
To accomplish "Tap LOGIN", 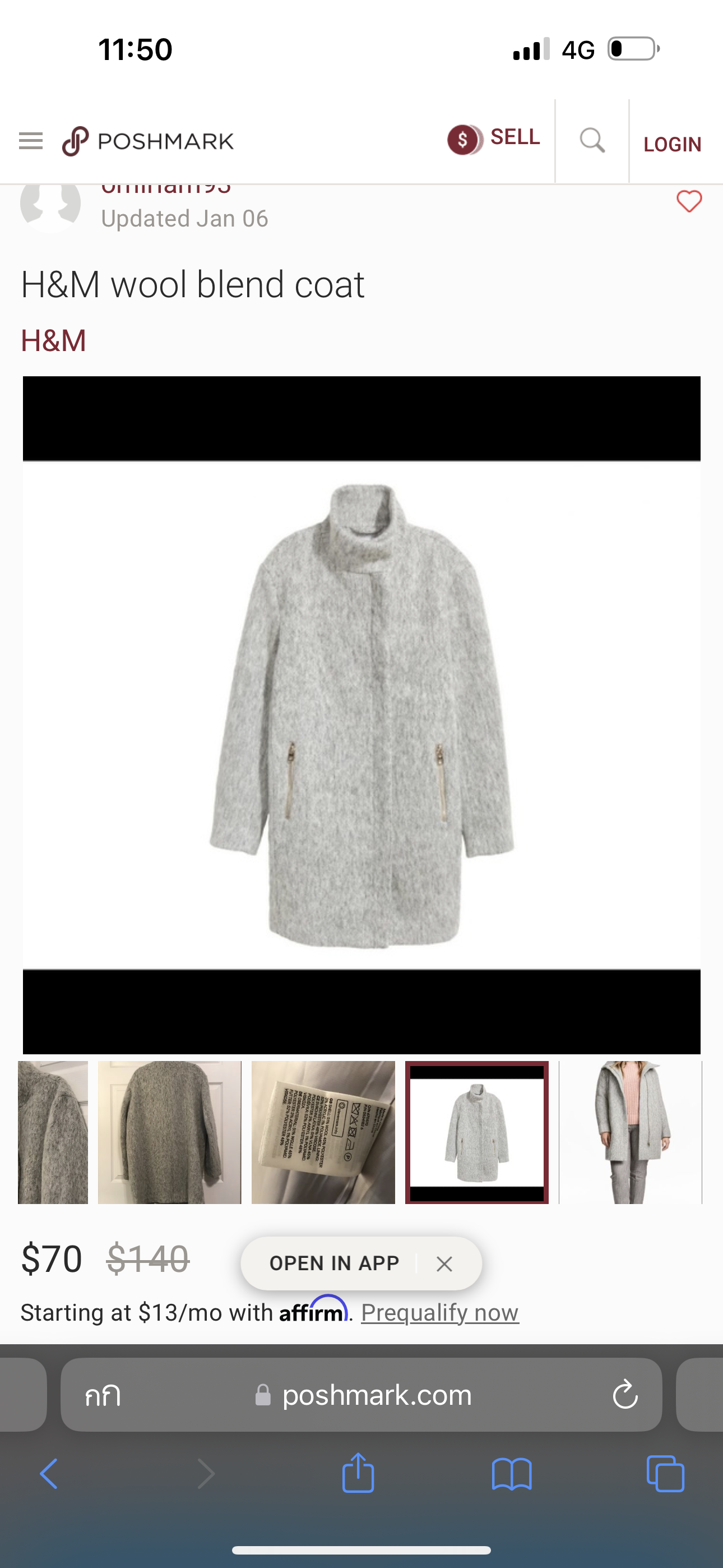I will pyautogui.click(x=673, y=144).
